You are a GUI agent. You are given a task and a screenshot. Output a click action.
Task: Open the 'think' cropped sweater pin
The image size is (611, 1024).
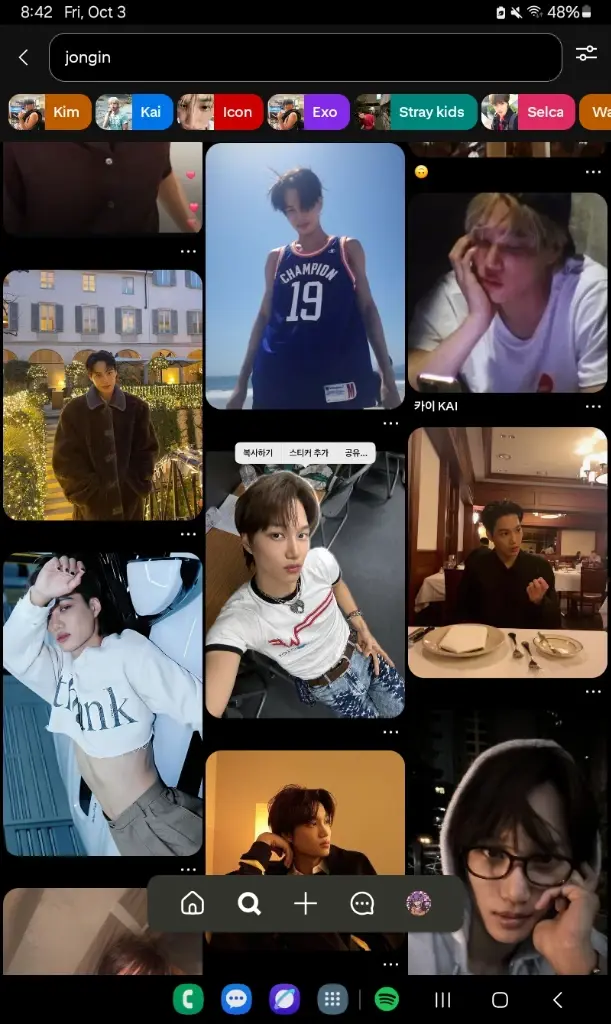102,704
